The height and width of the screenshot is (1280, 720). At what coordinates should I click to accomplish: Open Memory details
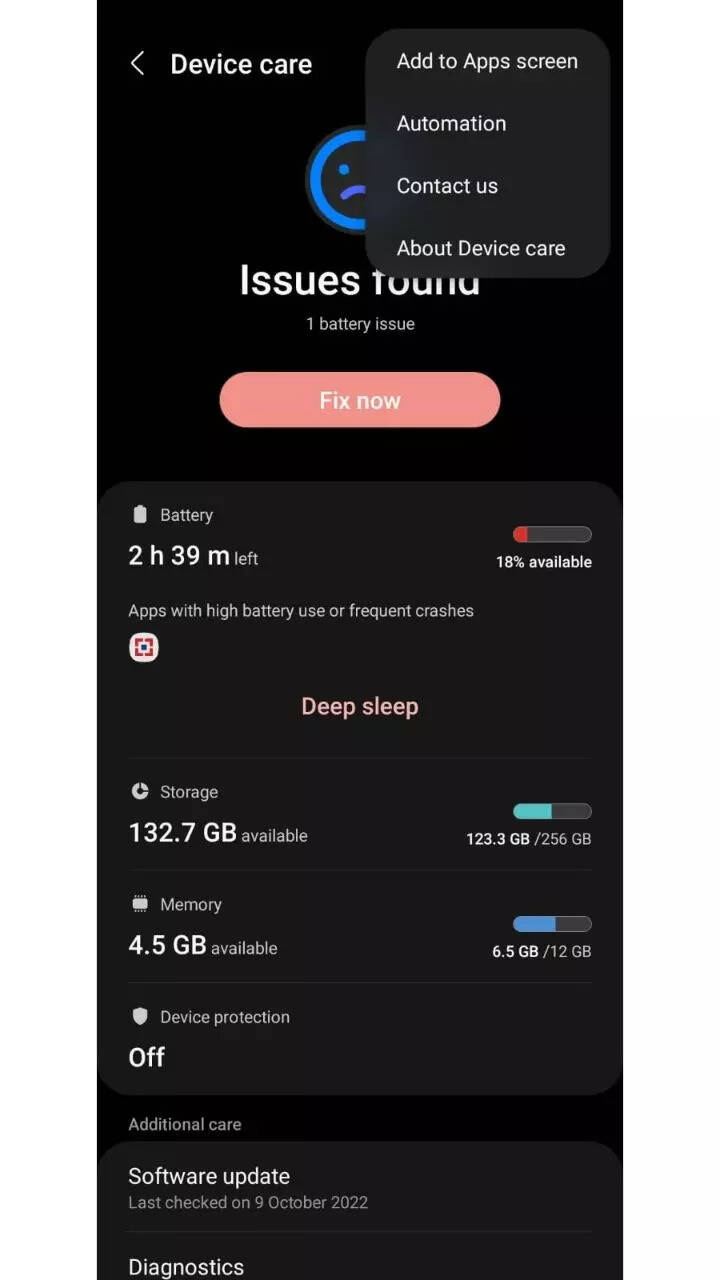point(360,928)
